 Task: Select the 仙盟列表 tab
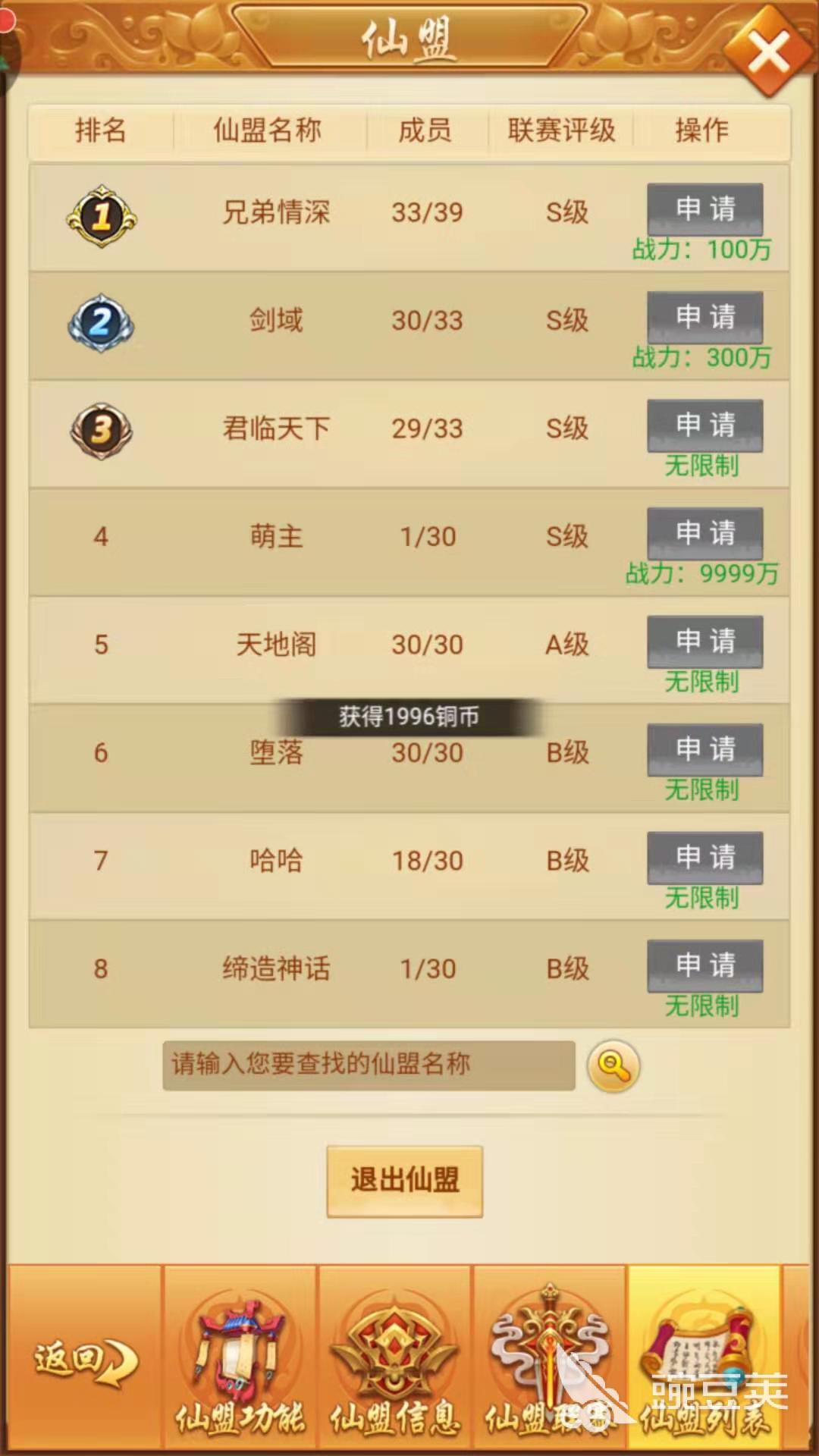[704, 1361]
